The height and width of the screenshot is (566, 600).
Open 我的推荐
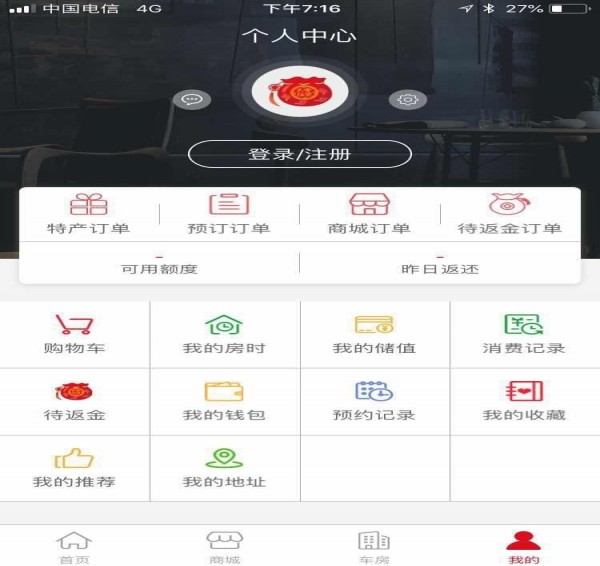[75, 468]
